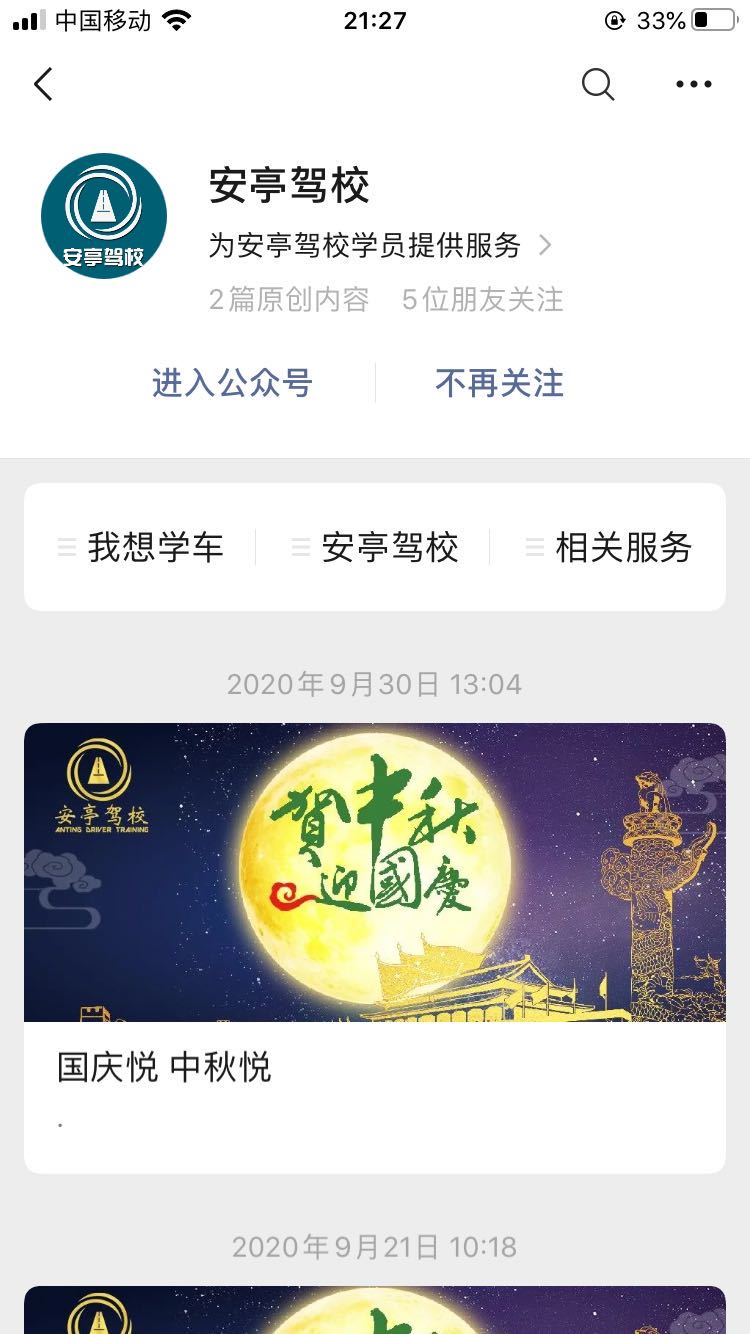
Task: Go back using the top-left arrow
Action: coord(43,85)
